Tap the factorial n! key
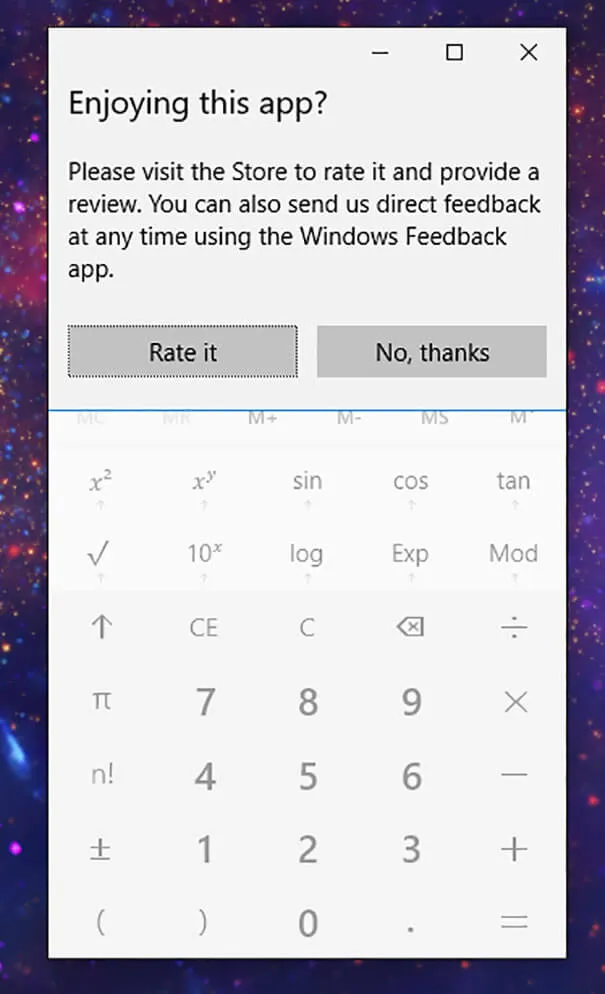 pos(103,775)
